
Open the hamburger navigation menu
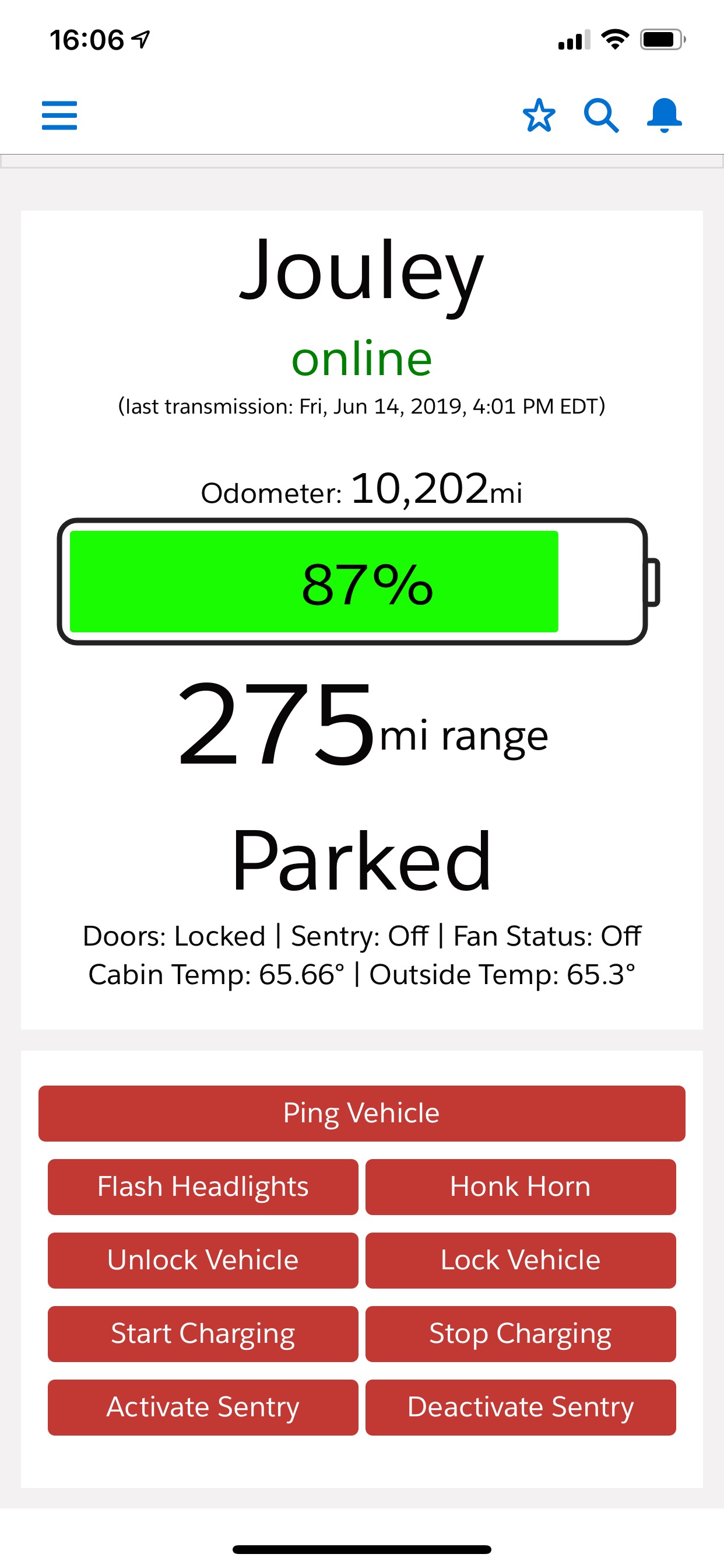click(59, 116)
